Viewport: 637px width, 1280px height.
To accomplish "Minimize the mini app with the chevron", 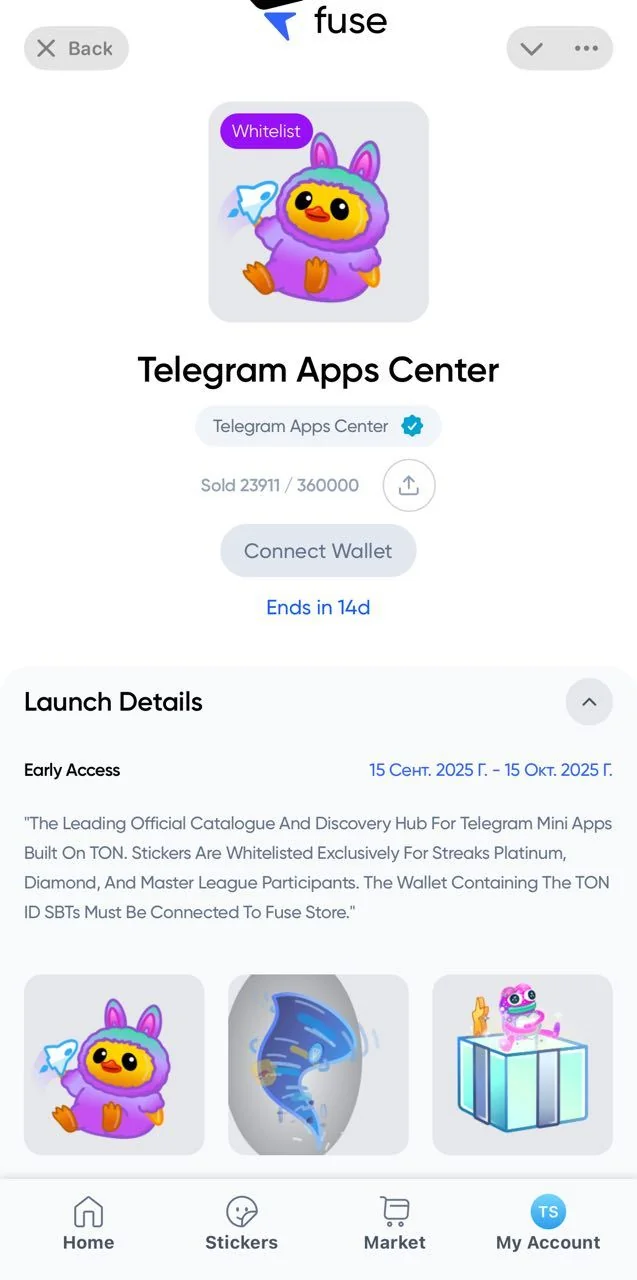I will [x=532, y=48].
